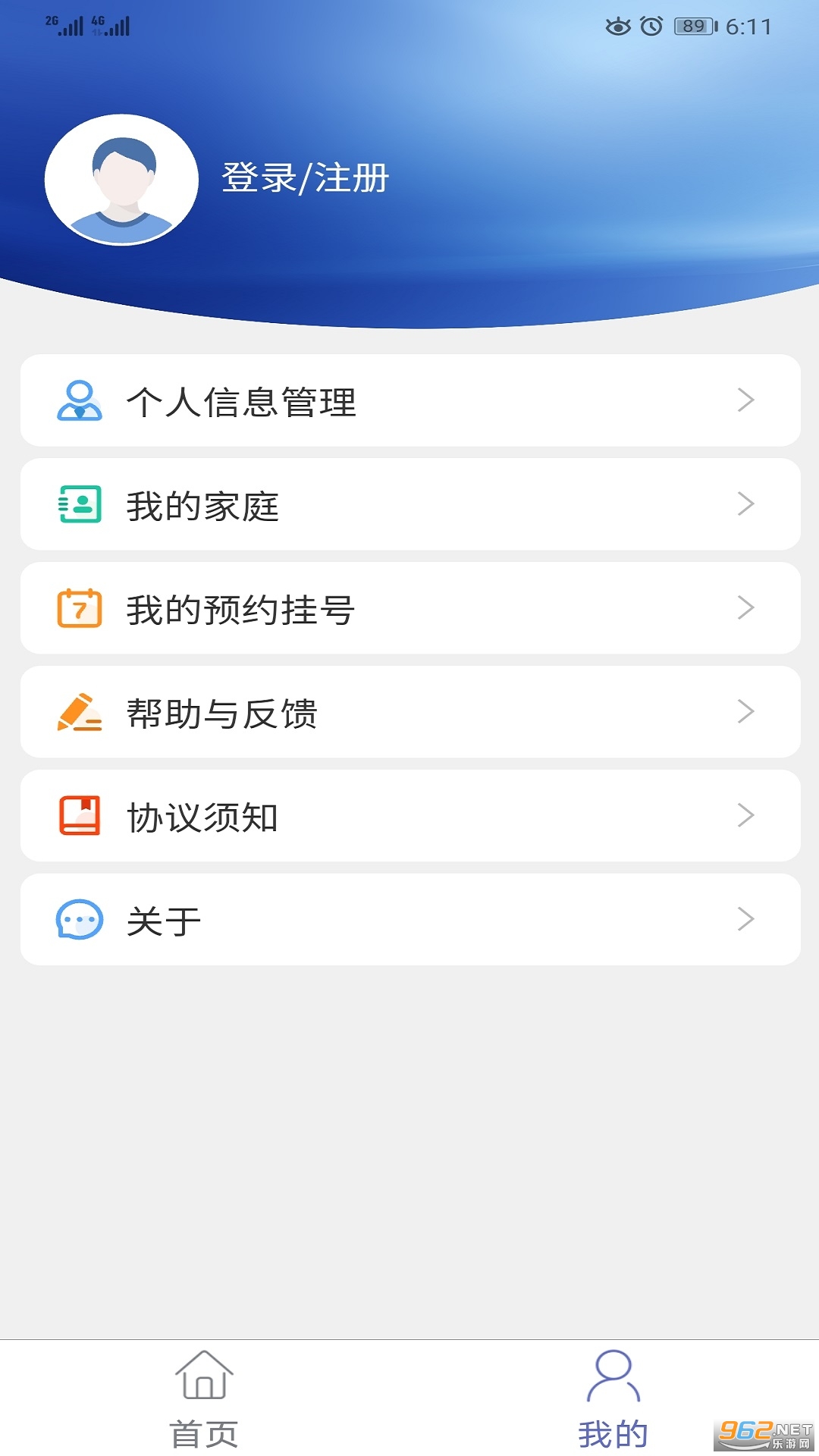
Task: Tap the profile avatar picture
Action: (x=121, y=180)
